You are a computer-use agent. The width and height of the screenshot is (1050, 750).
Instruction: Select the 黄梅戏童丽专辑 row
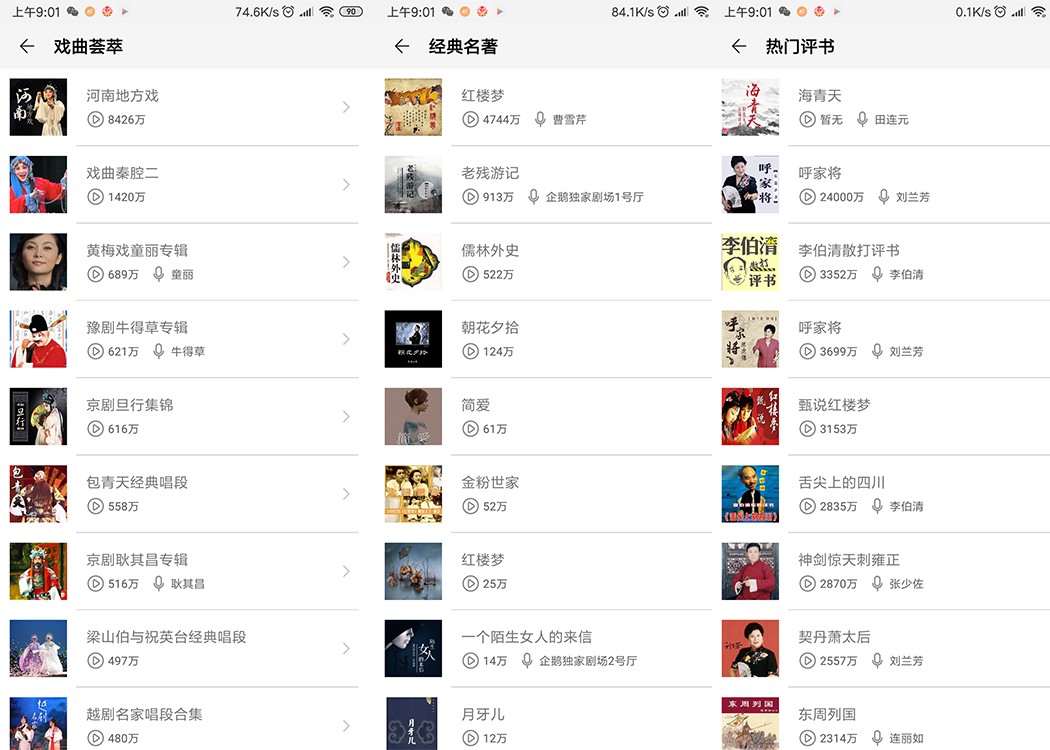(x=180, y=261)
